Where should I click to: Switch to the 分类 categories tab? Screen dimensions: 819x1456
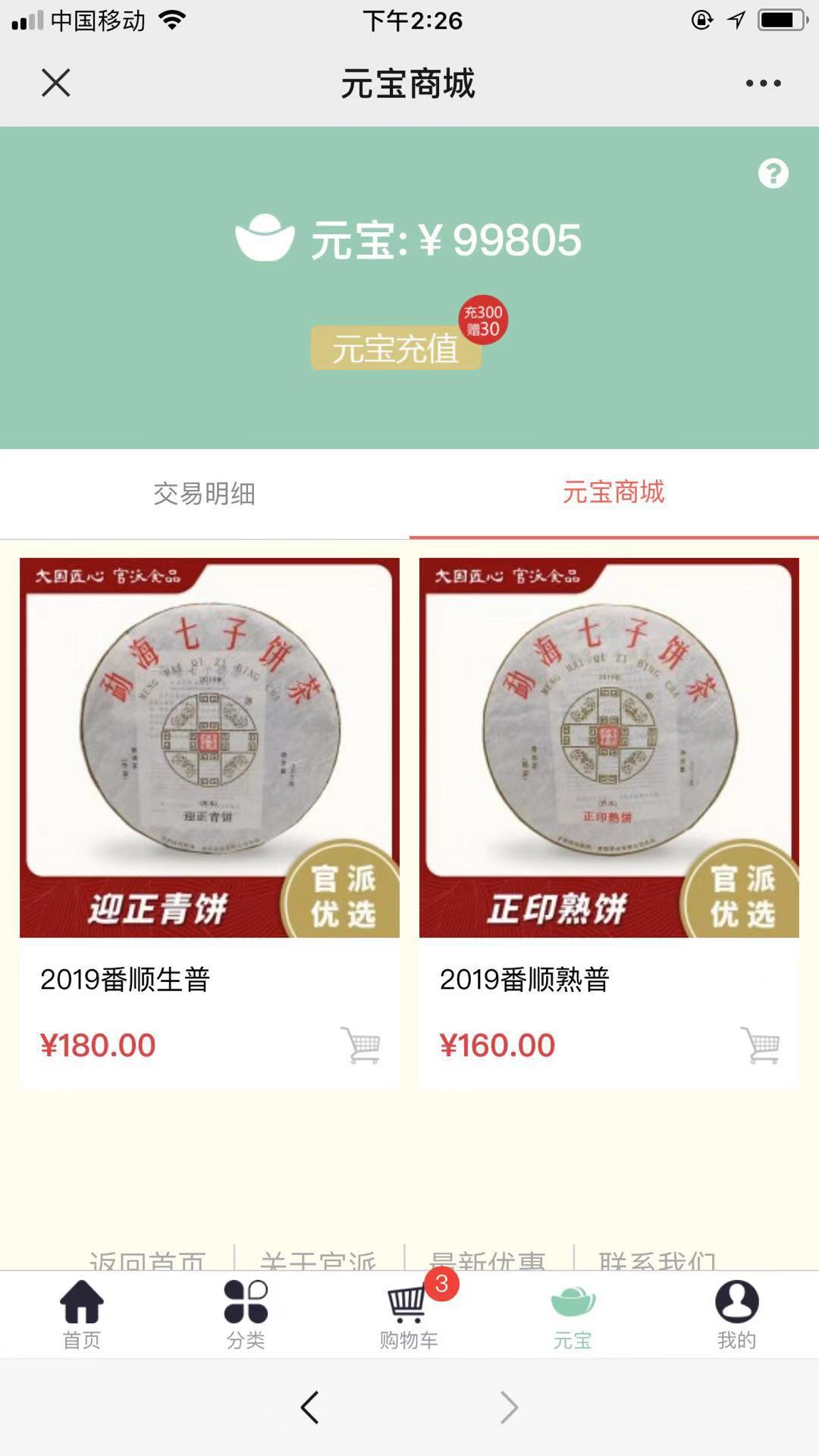[x=246, y=1314]
